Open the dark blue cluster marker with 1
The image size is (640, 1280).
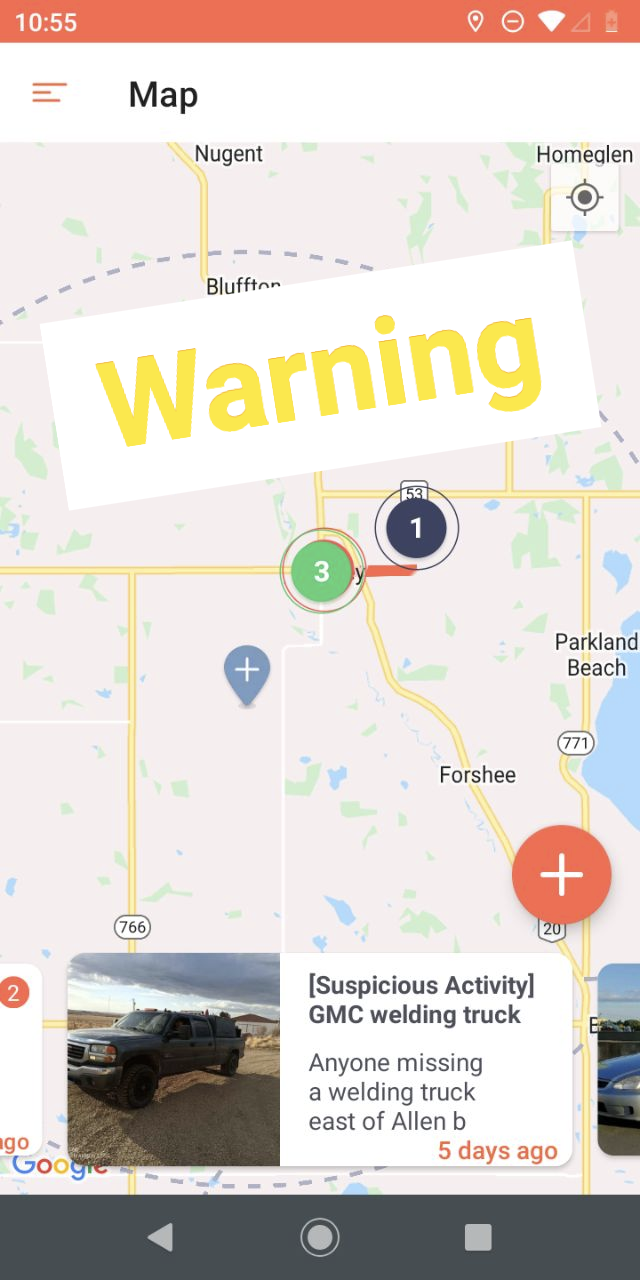(x=416, y=528)
